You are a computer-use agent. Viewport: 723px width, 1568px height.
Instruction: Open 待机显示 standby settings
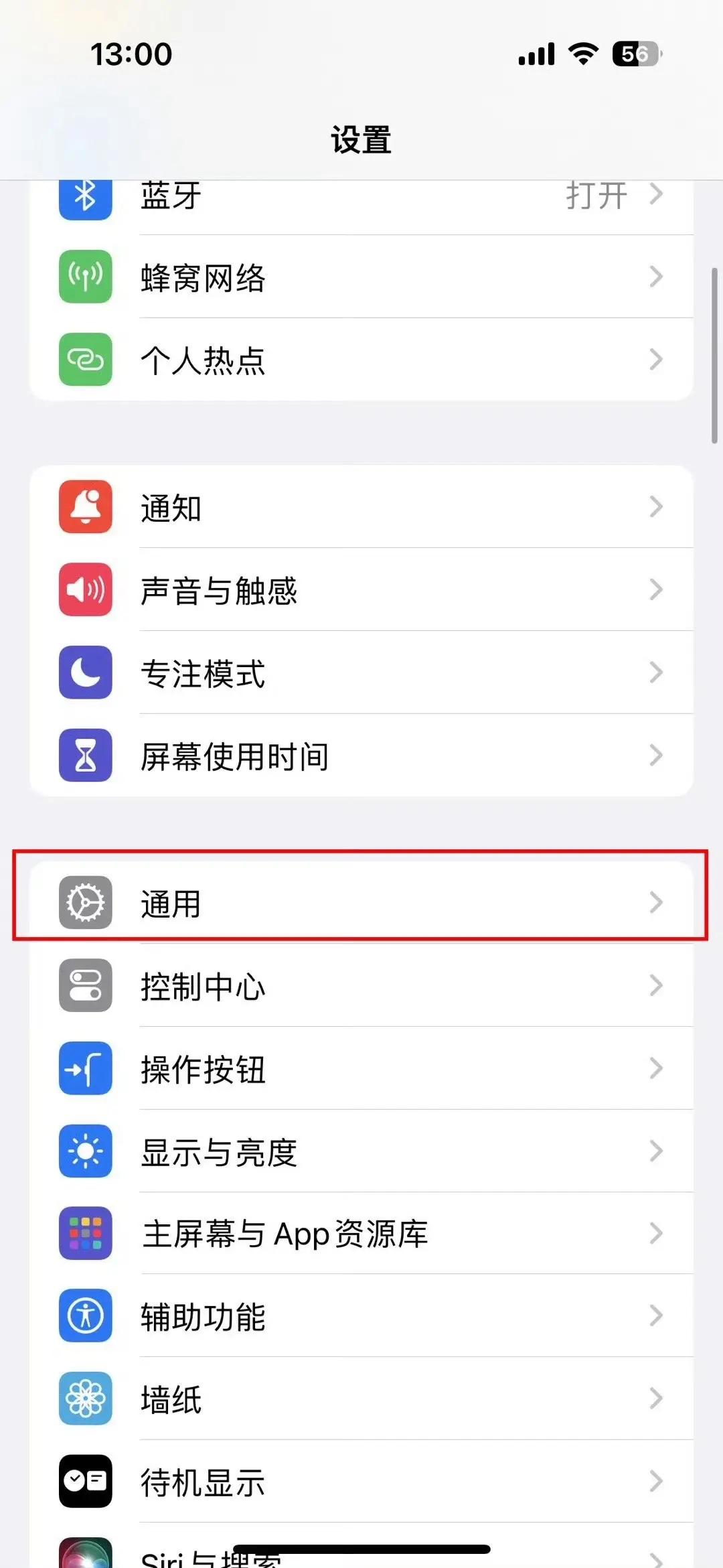click(361, 1482)
